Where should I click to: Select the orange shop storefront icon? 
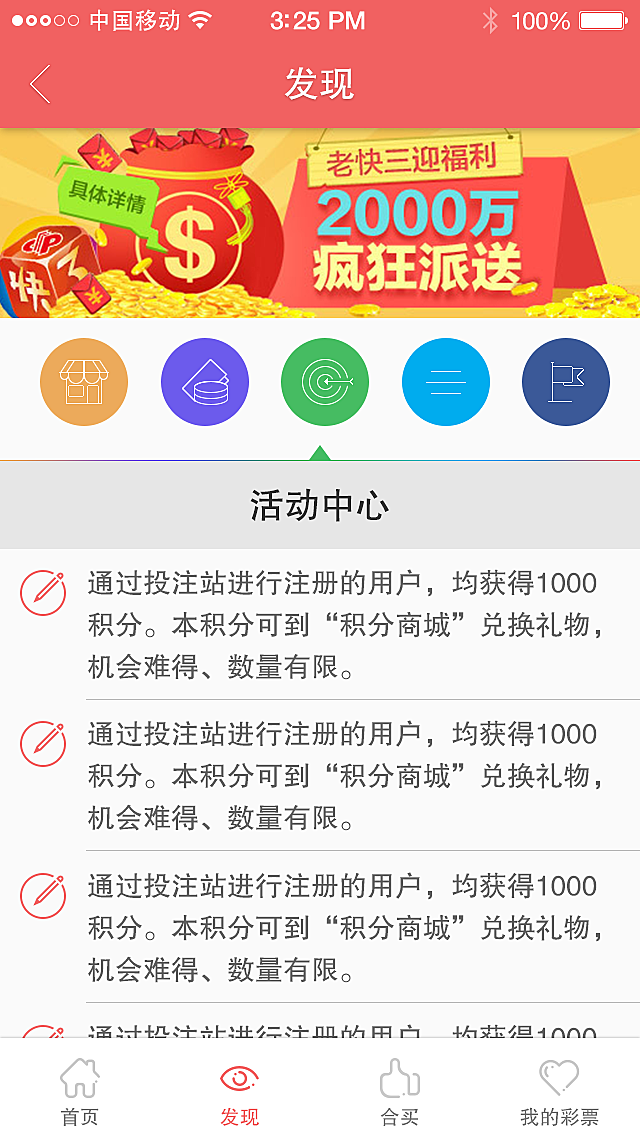tap(84, 382)
